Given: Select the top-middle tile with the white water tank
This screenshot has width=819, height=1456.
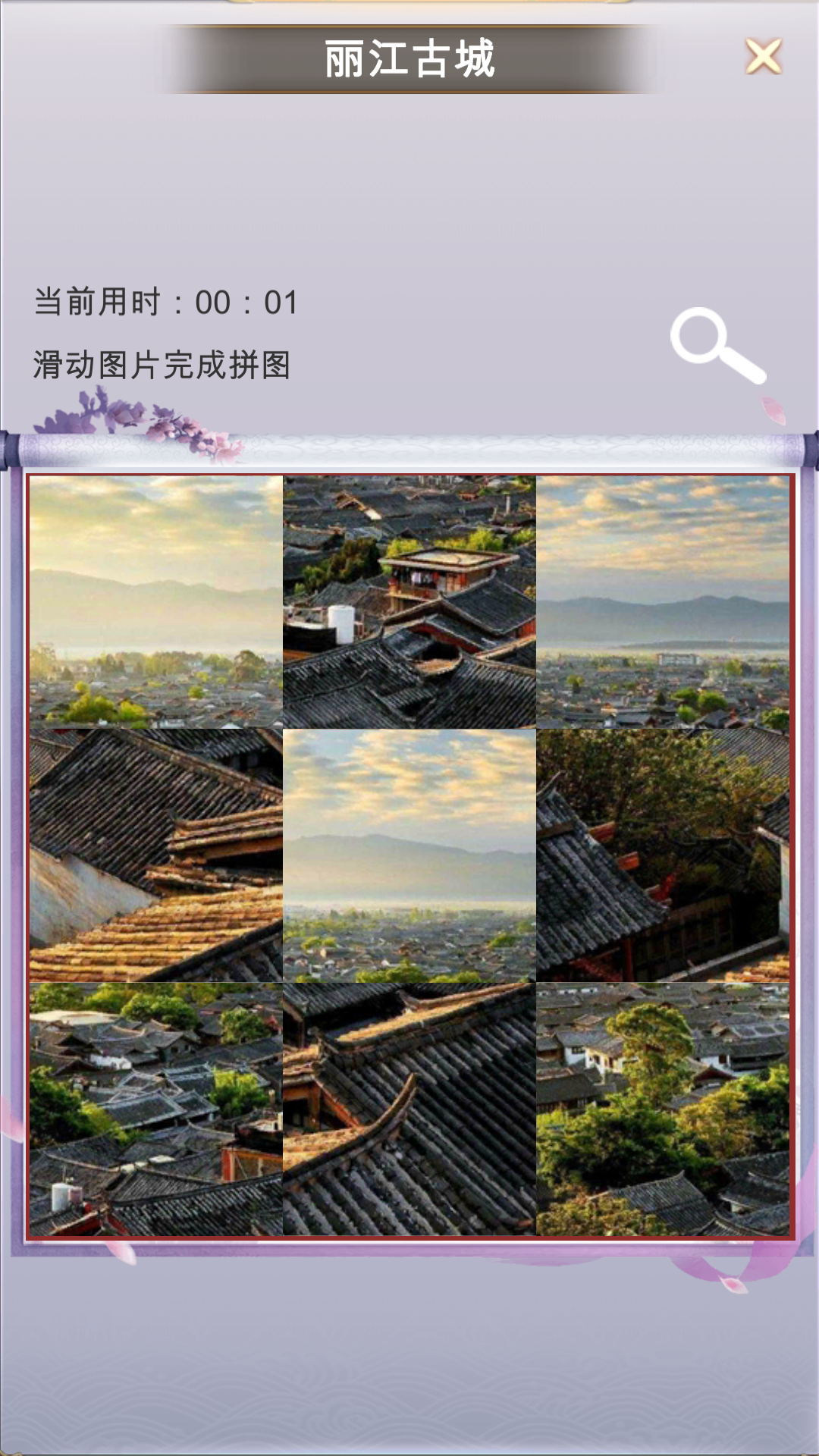Looking at the screenshot, I should click(x=409, y=602).
